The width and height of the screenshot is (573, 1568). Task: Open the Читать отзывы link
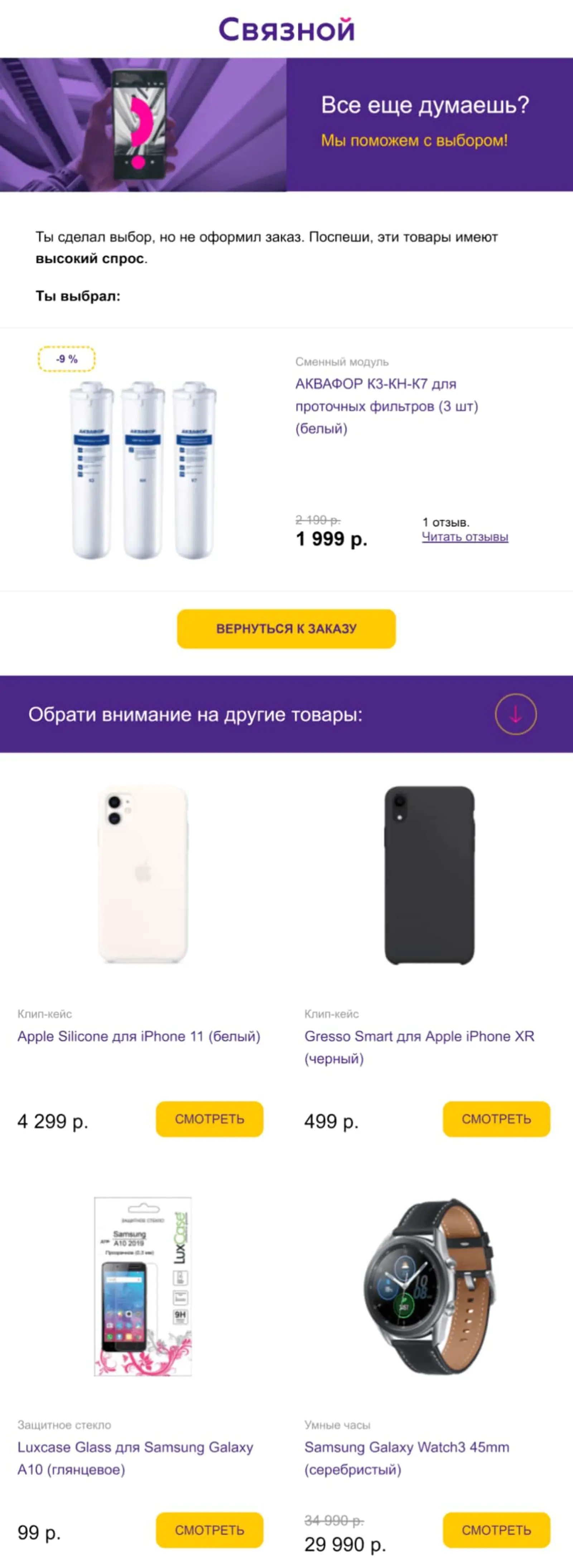click(x=464, y=537)
